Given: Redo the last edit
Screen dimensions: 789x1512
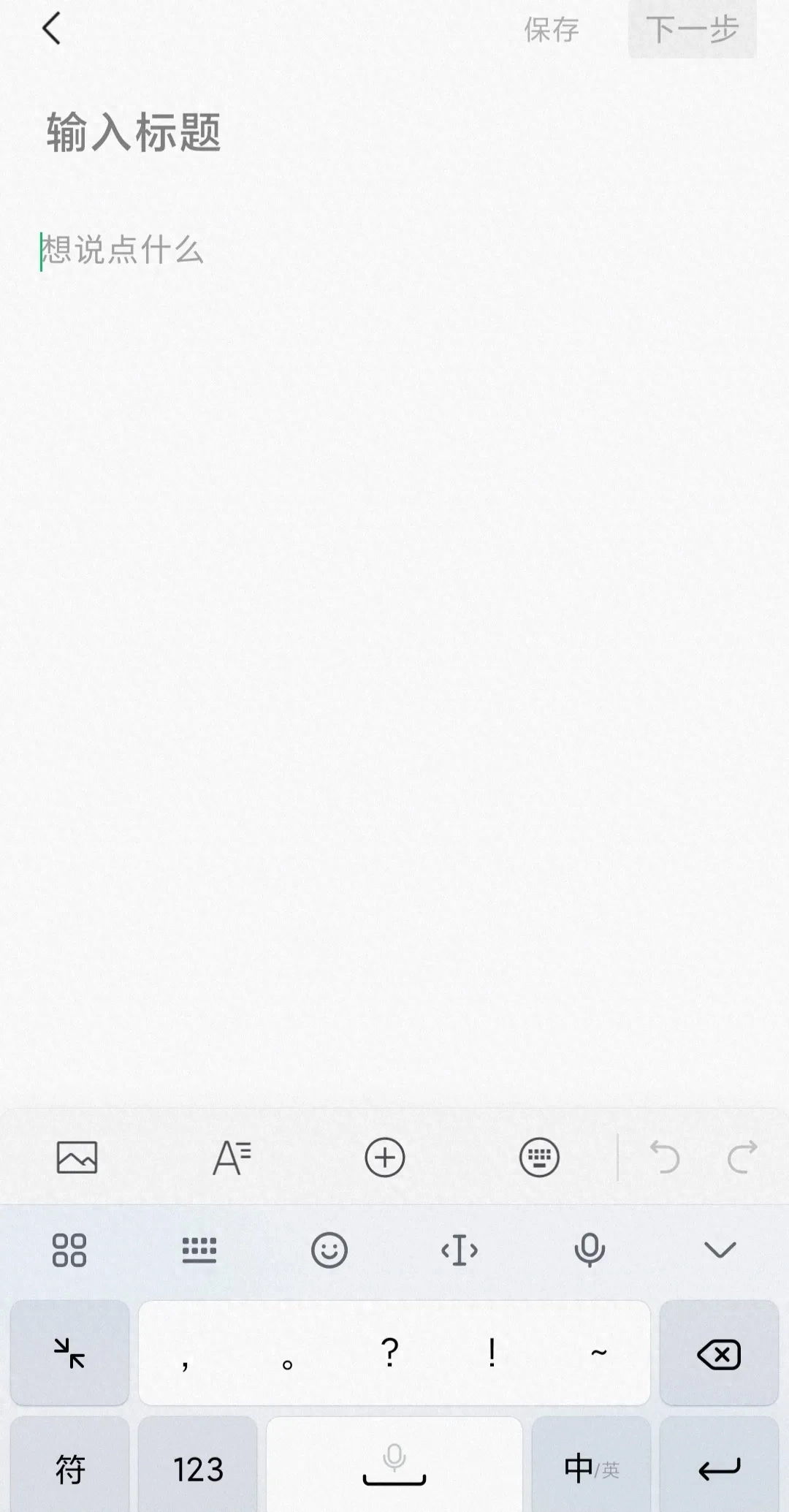Looking at the screenshot, I should [x=742, y=1158].
